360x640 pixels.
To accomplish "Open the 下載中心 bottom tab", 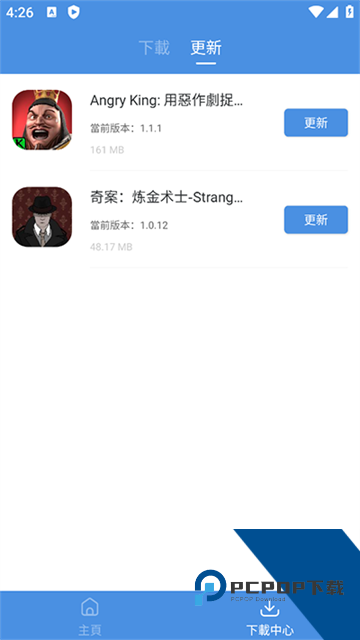I will 270,616.
